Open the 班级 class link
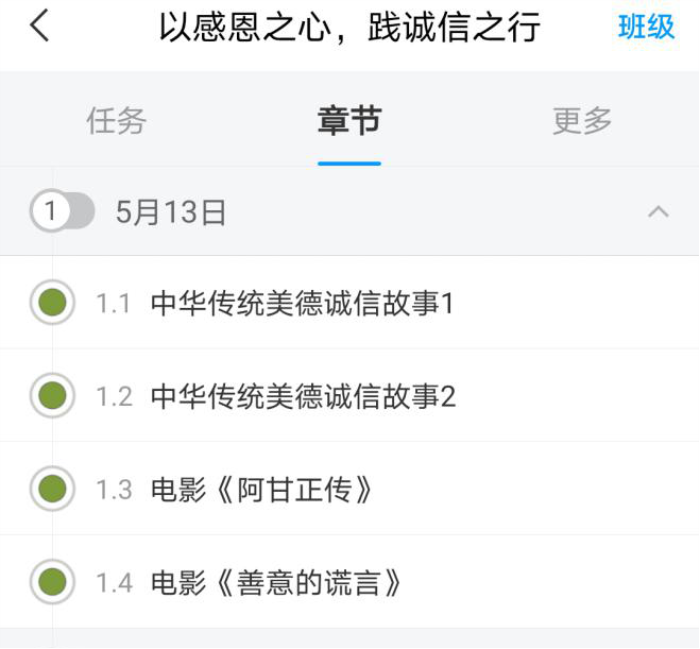The height and width of the screenshot is (649, 700). pos(646,27)
